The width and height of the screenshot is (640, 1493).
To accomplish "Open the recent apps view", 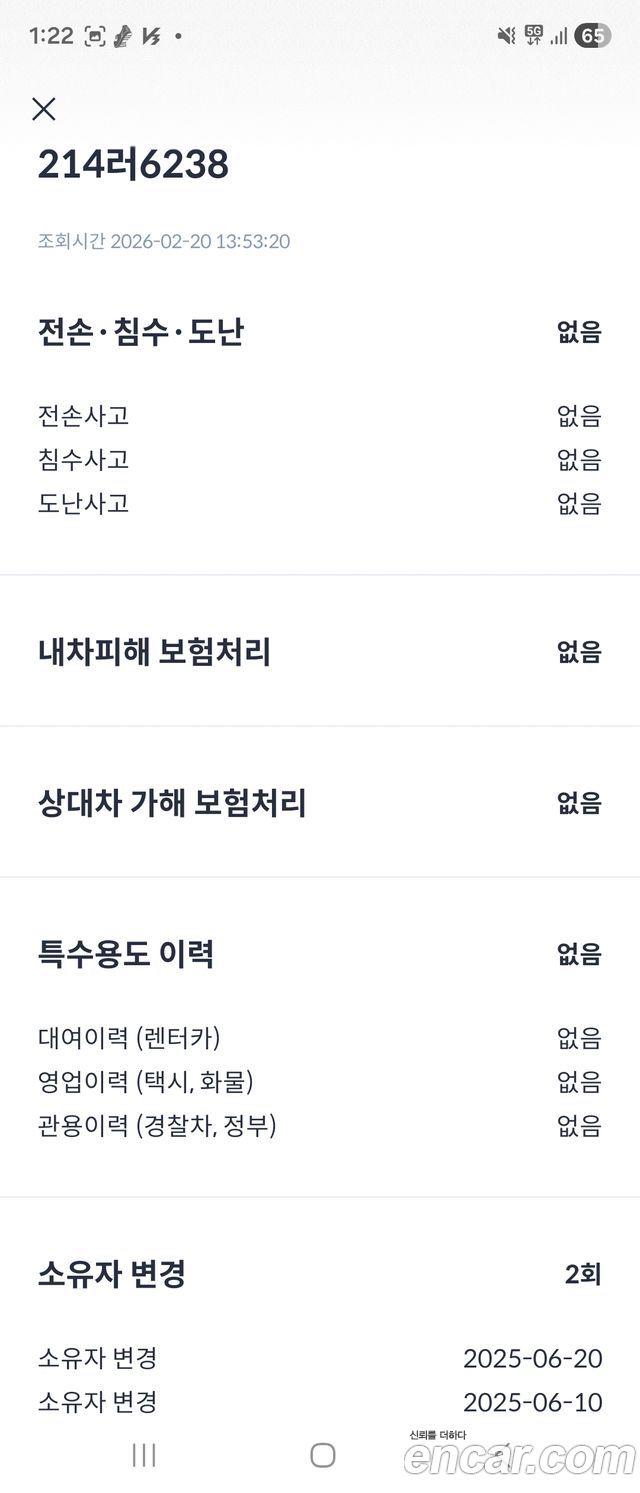I will pyautogui.click(x=144, y=1455).
